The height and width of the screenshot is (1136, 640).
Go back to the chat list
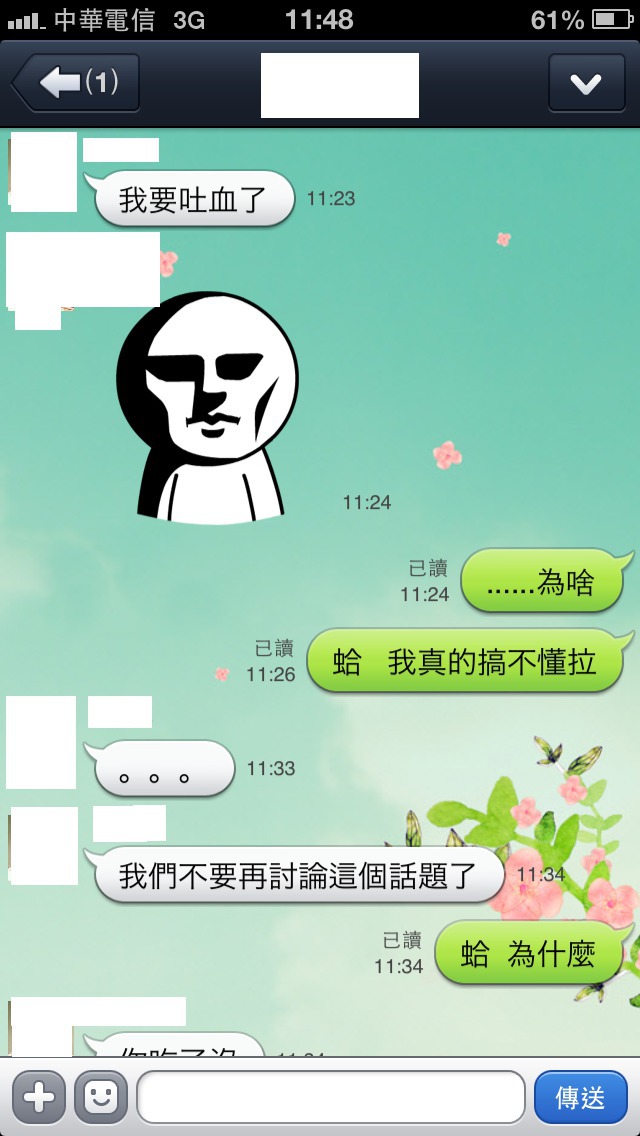[76, 83]
